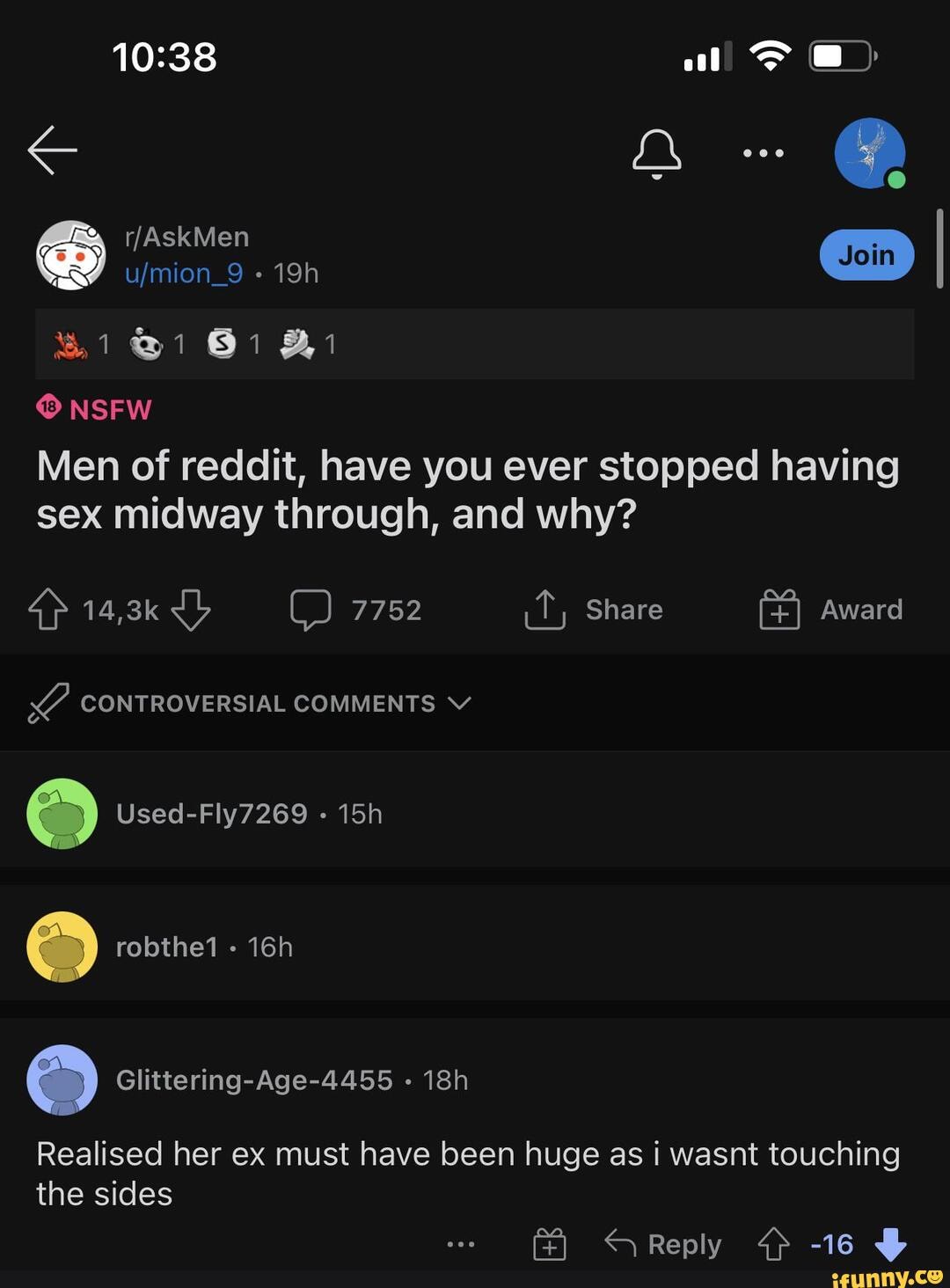Image resolution: width=950 pixels, height=1288 pixels.
Task: Open user profile u/mion_9
Action: [x=183, y=274]
